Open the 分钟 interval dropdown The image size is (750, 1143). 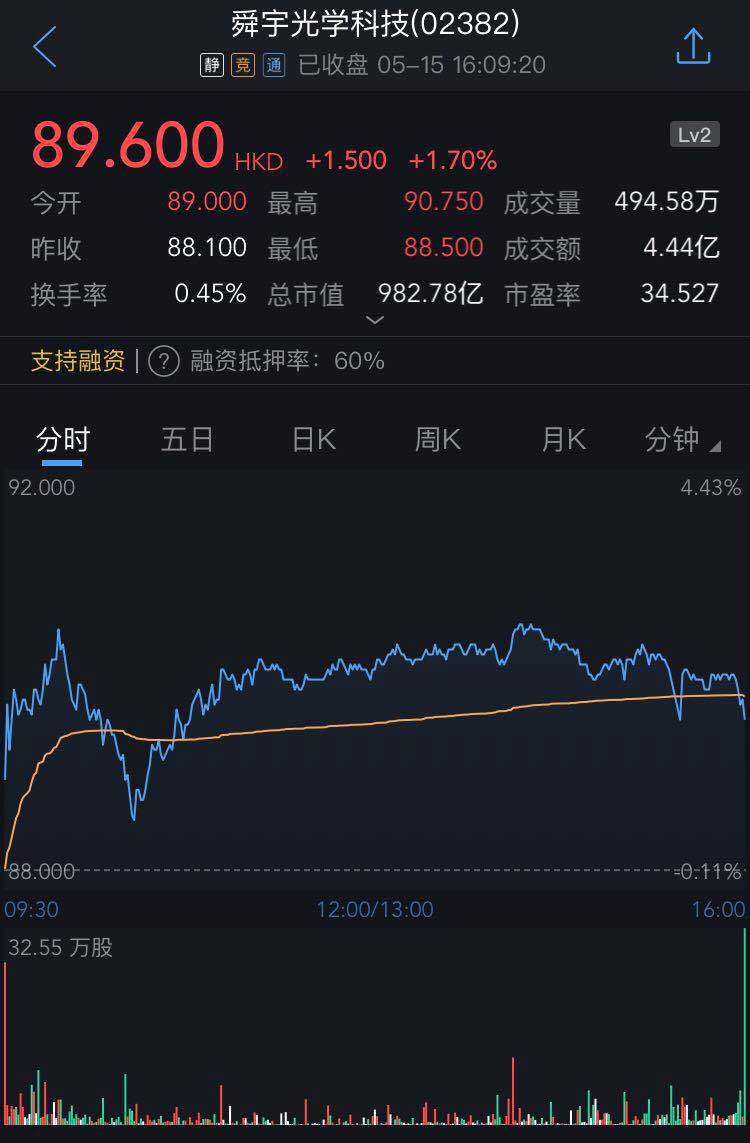tap(682, 439)
